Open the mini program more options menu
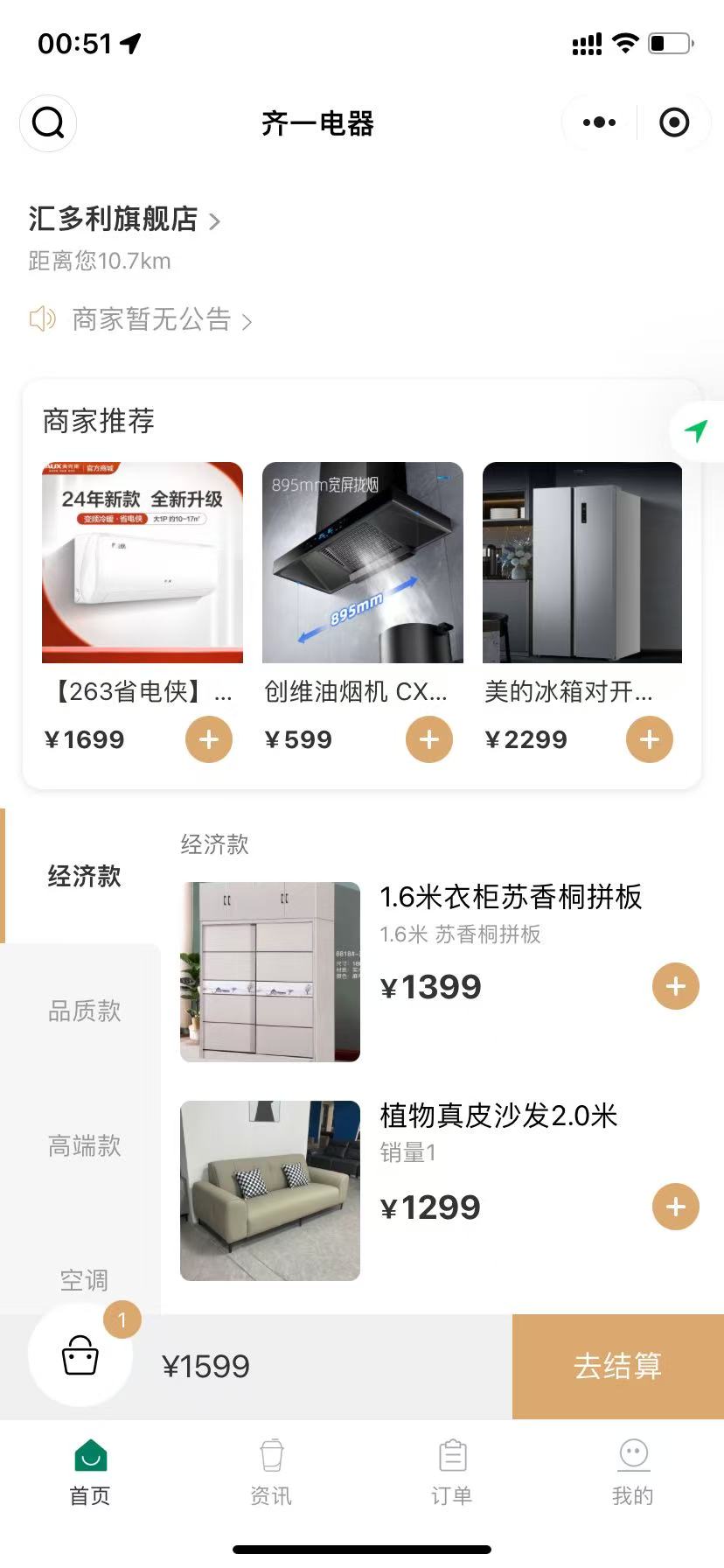The height and width of the screenshot is (1568, 724). (x=599, y=123)
